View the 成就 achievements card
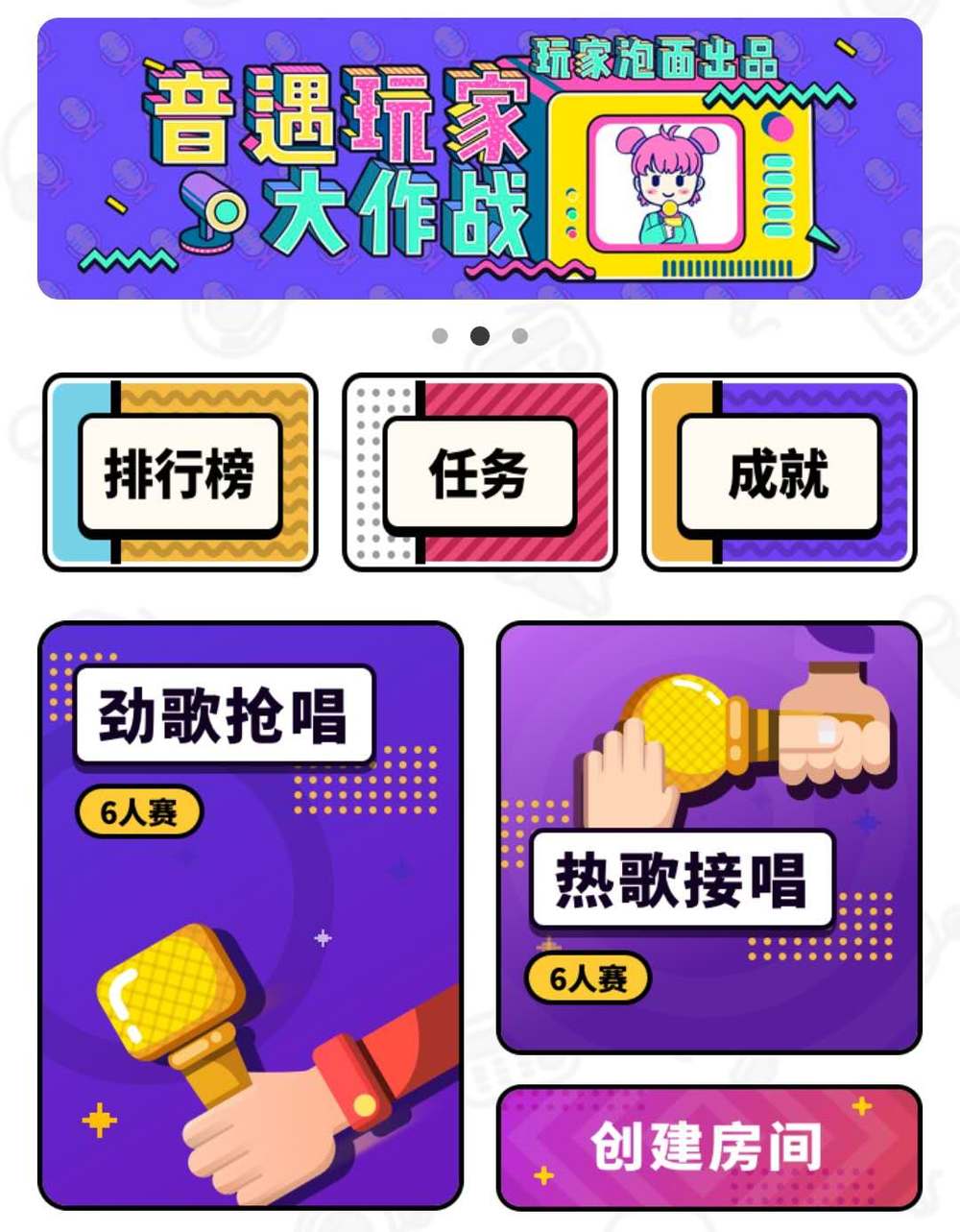Screen dimensions: 960x1232 pos(779,471)
